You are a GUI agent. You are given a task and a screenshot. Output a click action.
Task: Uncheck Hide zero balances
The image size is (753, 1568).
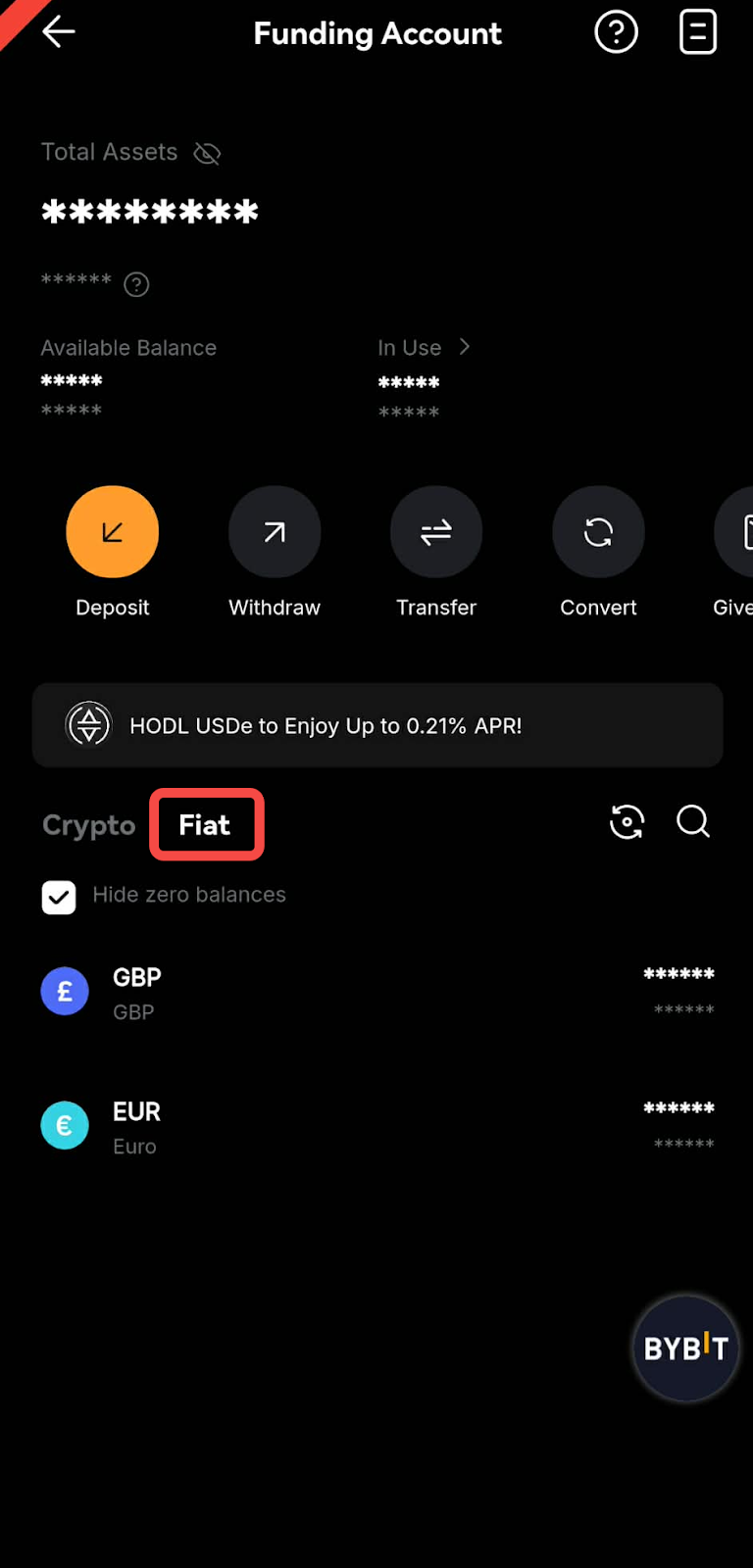click(x=59, y=896)
